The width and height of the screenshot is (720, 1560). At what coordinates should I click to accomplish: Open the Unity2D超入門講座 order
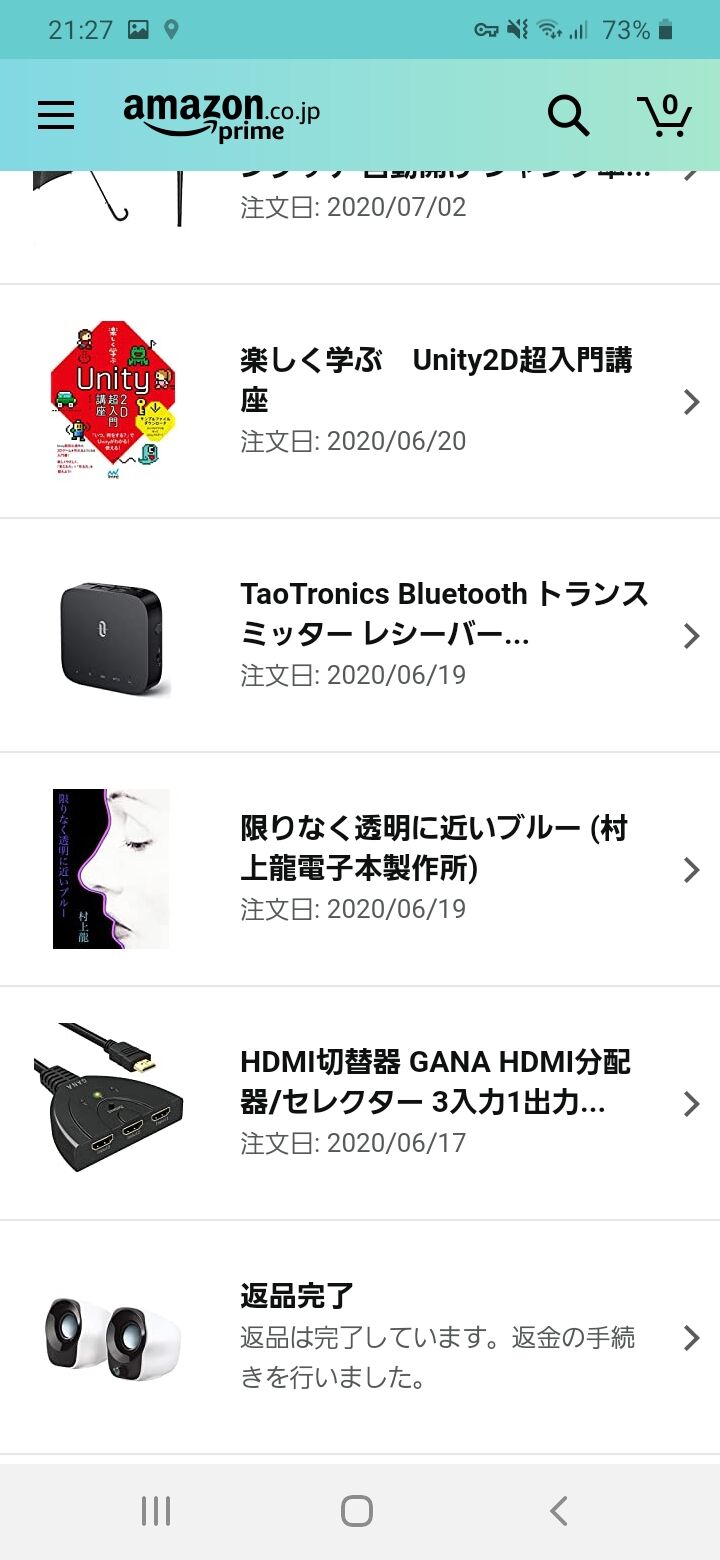coord(360,401)
